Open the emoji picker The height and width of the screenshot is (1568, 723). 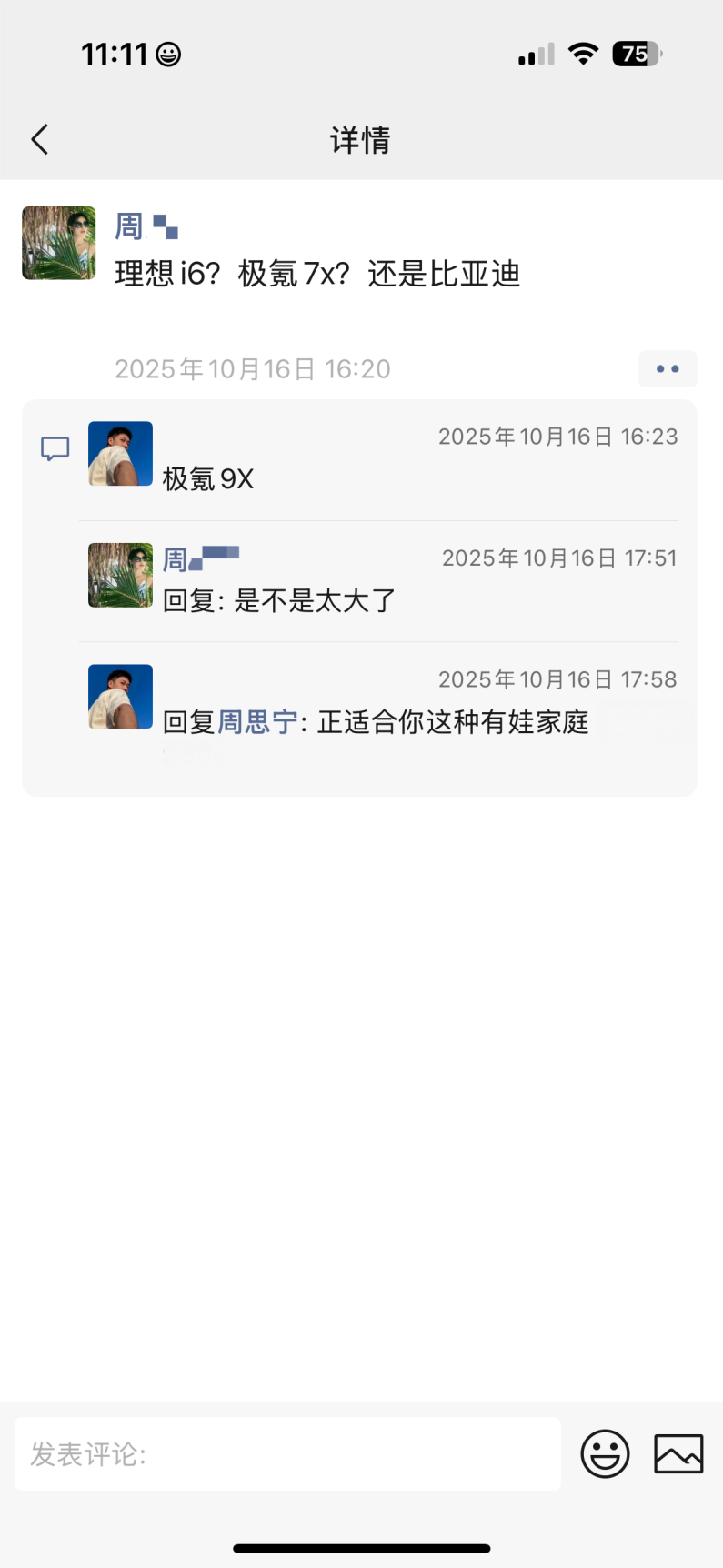[605, 1453]
